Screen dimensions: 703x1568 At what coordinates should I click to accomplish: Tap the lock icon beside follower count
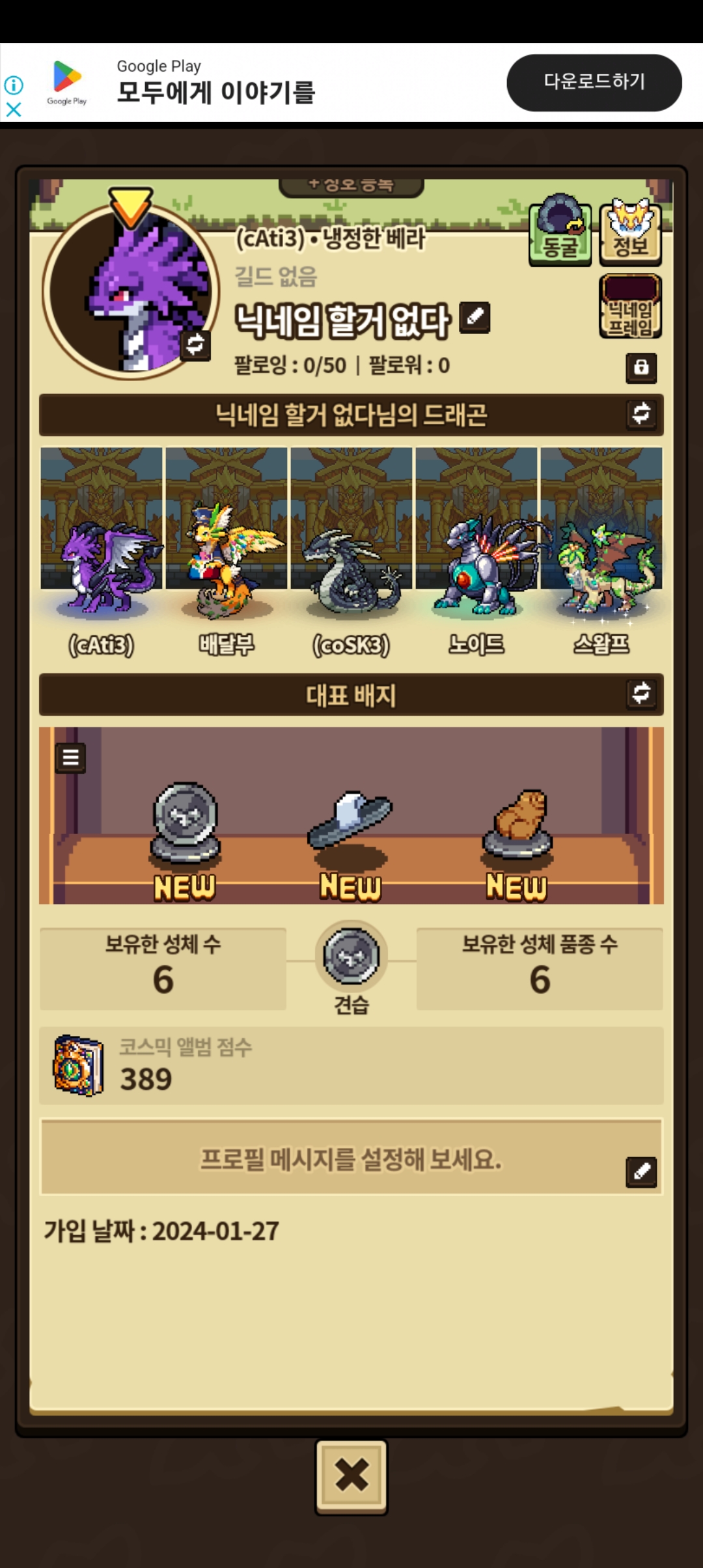tap(641, 367)
